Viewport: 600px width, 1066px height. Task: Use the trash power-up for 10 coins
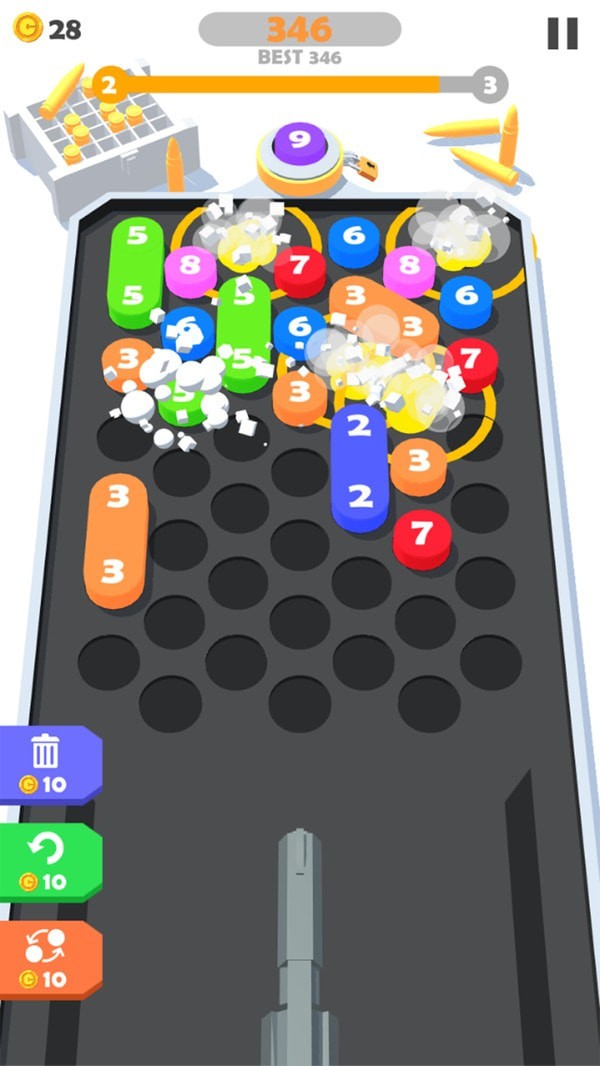(x=47, y=764)
